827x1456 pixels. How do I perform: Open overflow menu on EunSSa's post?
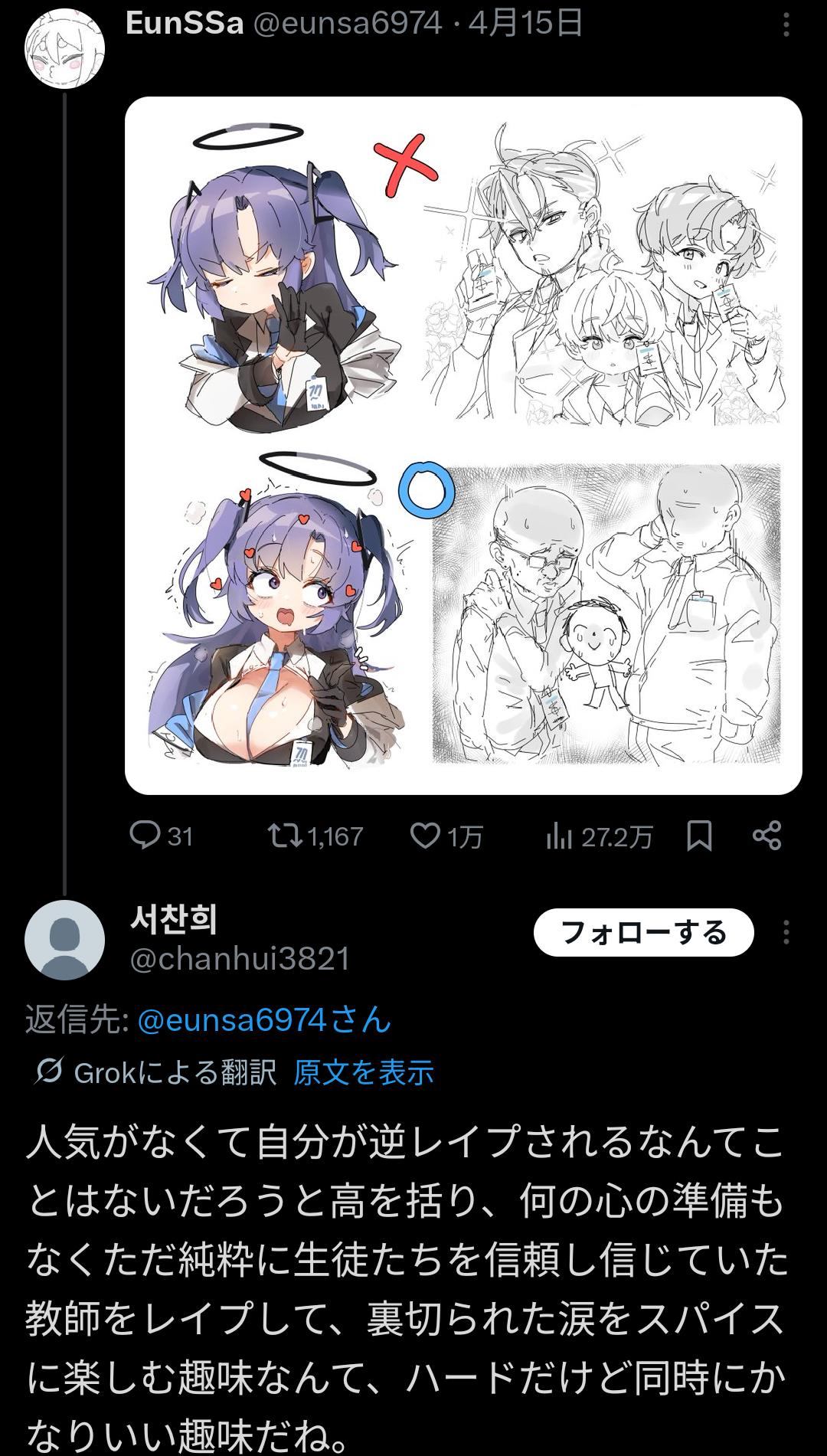coord(786,25)
